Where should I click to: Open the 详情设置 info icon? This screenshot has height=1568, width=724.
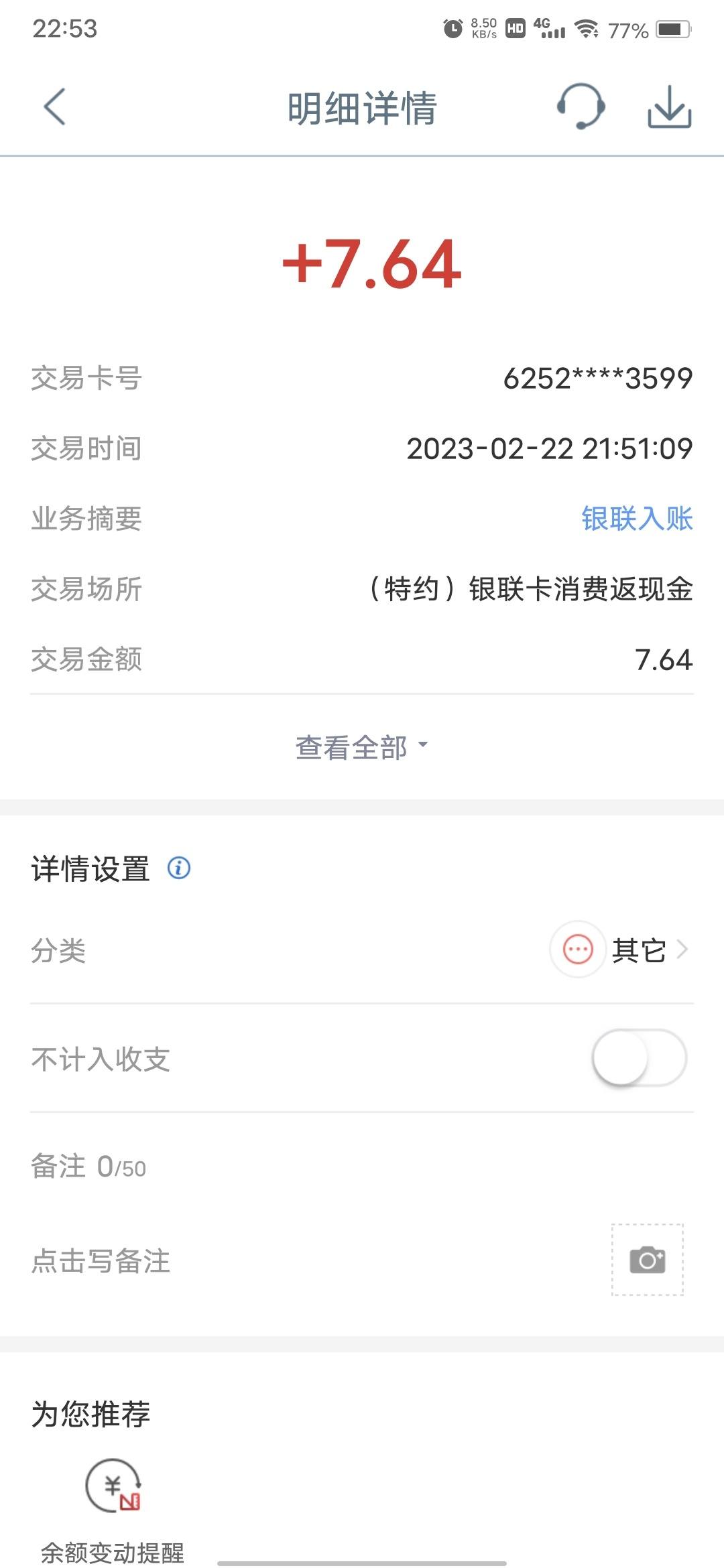click(178, 868)
